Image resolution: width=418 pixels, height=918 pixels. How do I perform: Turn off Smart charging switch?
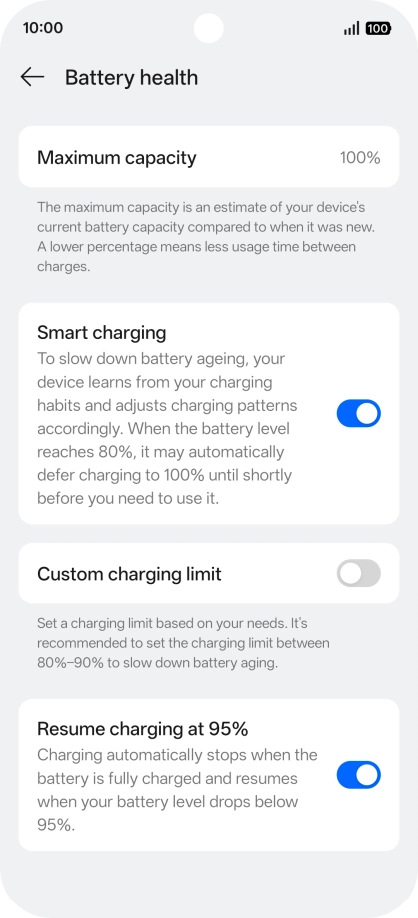coord(358,413)
